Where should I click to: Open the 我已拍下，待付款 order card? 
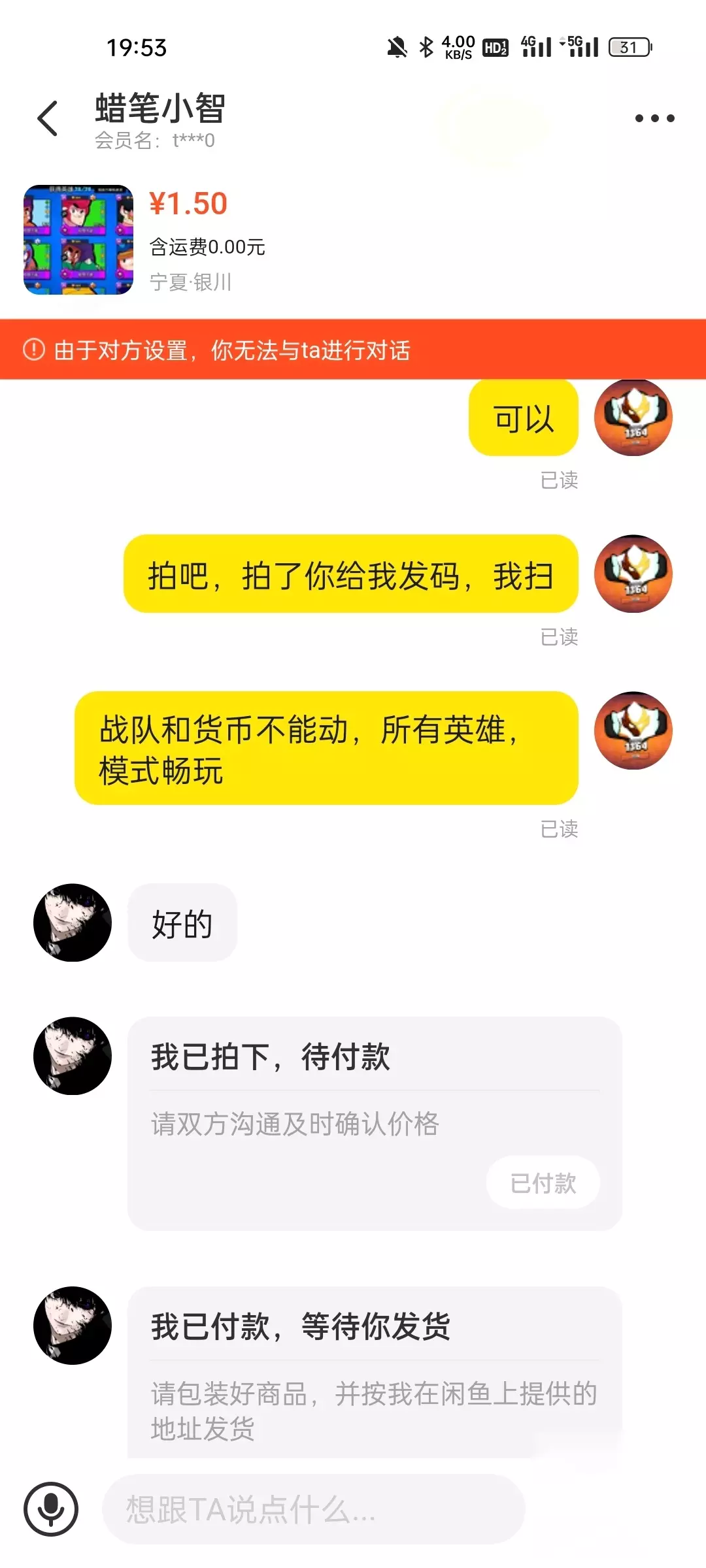point(375,1123)
